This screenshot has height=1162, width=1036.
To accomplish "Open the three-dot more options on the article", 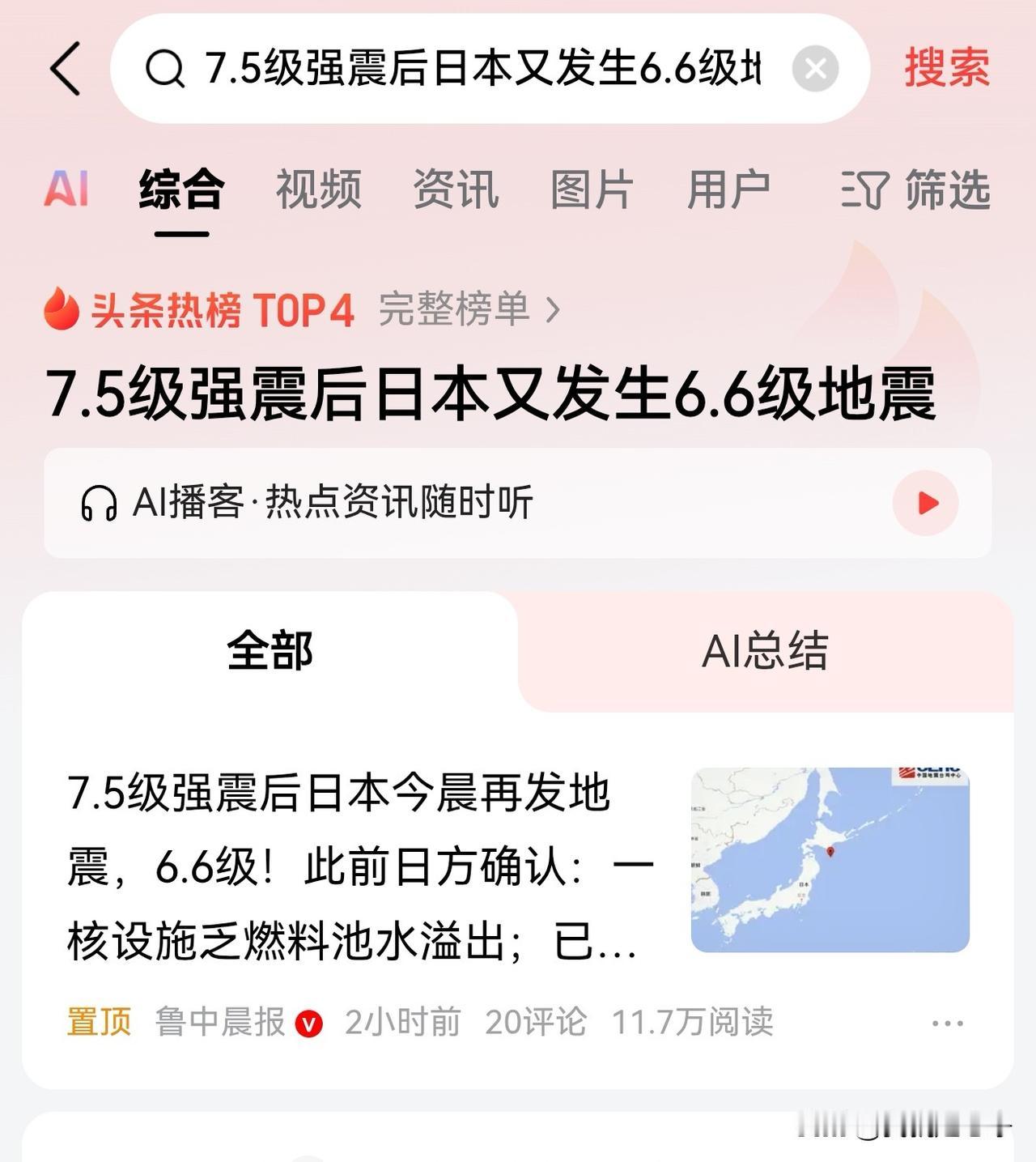I will (x=945, y=1023).
